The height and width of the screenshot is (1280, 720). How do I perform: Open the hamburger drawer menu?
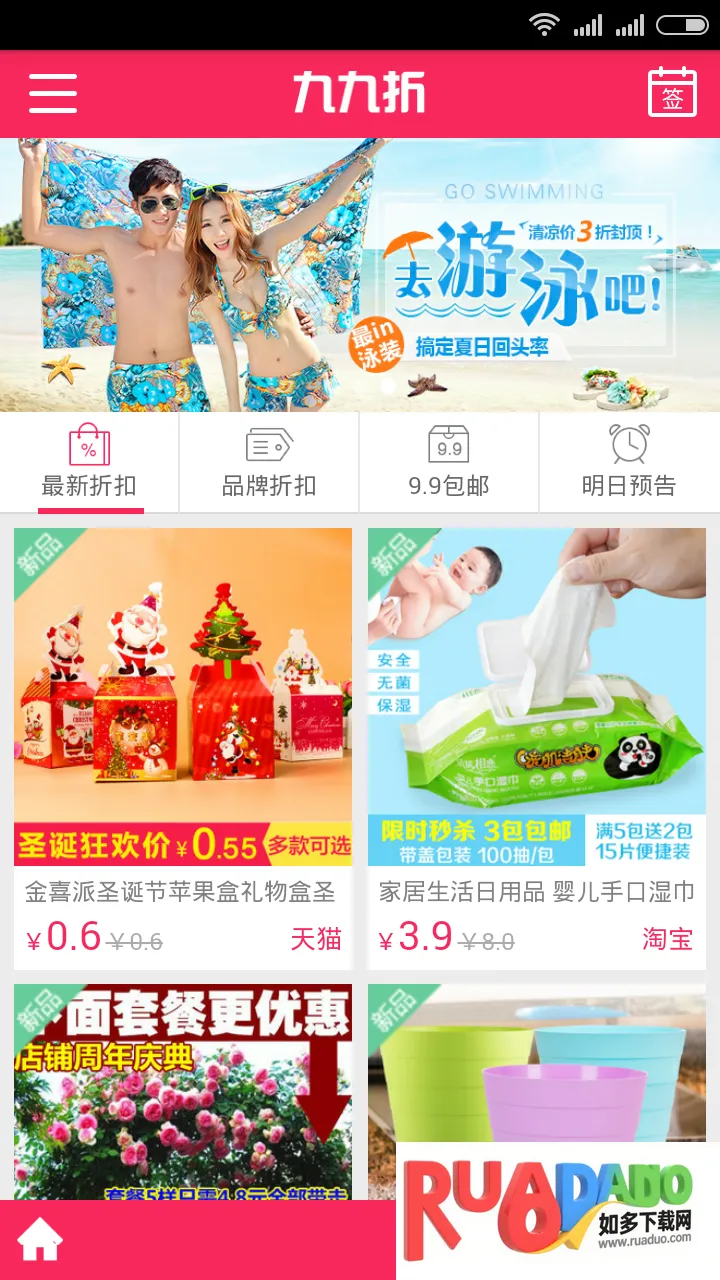(53, 93)
